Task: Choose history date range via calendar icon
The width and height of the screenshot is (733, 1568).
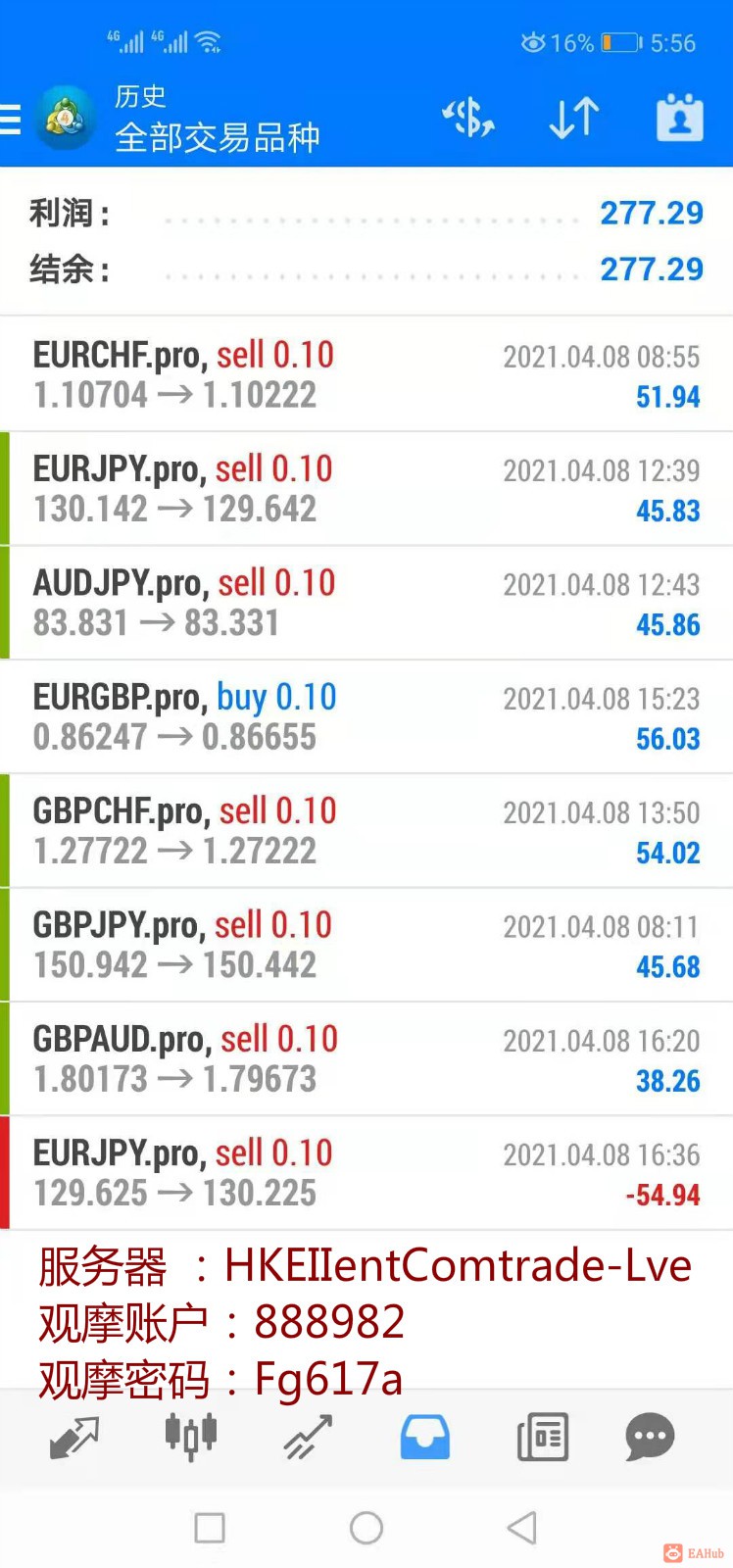Action: tap(679, 119)
